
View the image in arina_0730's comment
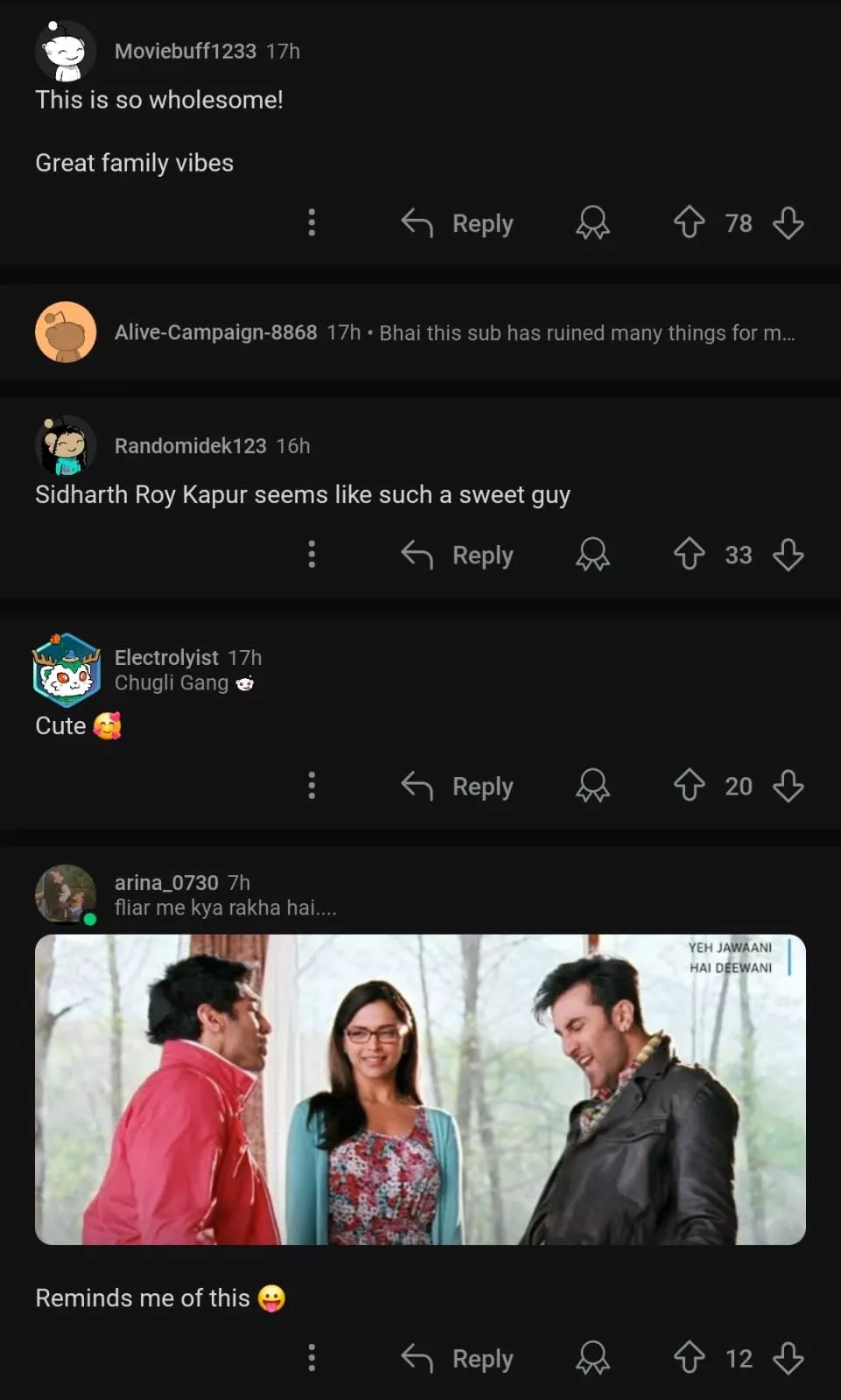pos(420,1089)
